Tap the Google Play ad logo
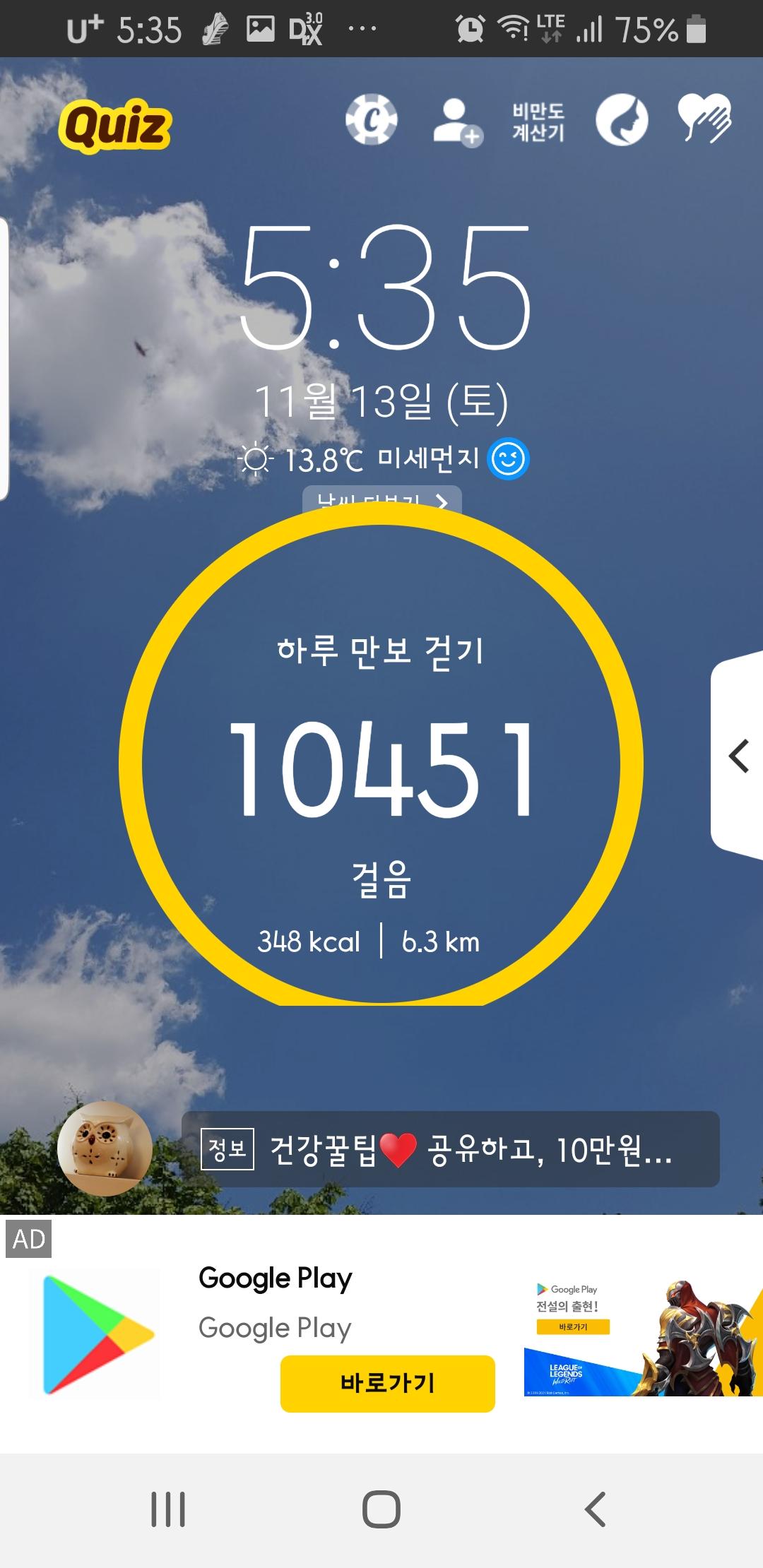The width and height of the screenshot is (763, 1568). coord(97,1334)
